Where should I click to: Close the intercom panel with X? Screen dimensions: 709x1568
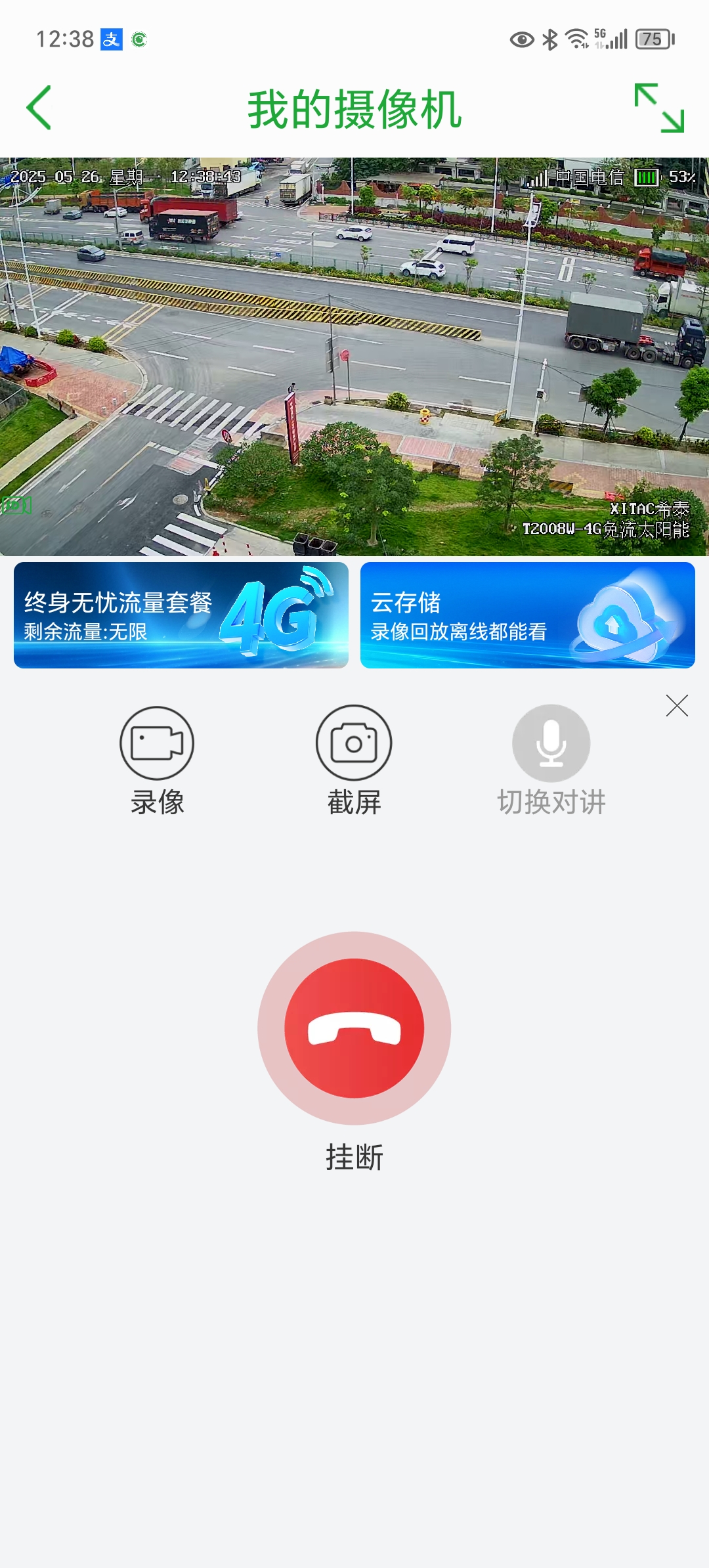[676, 706]
